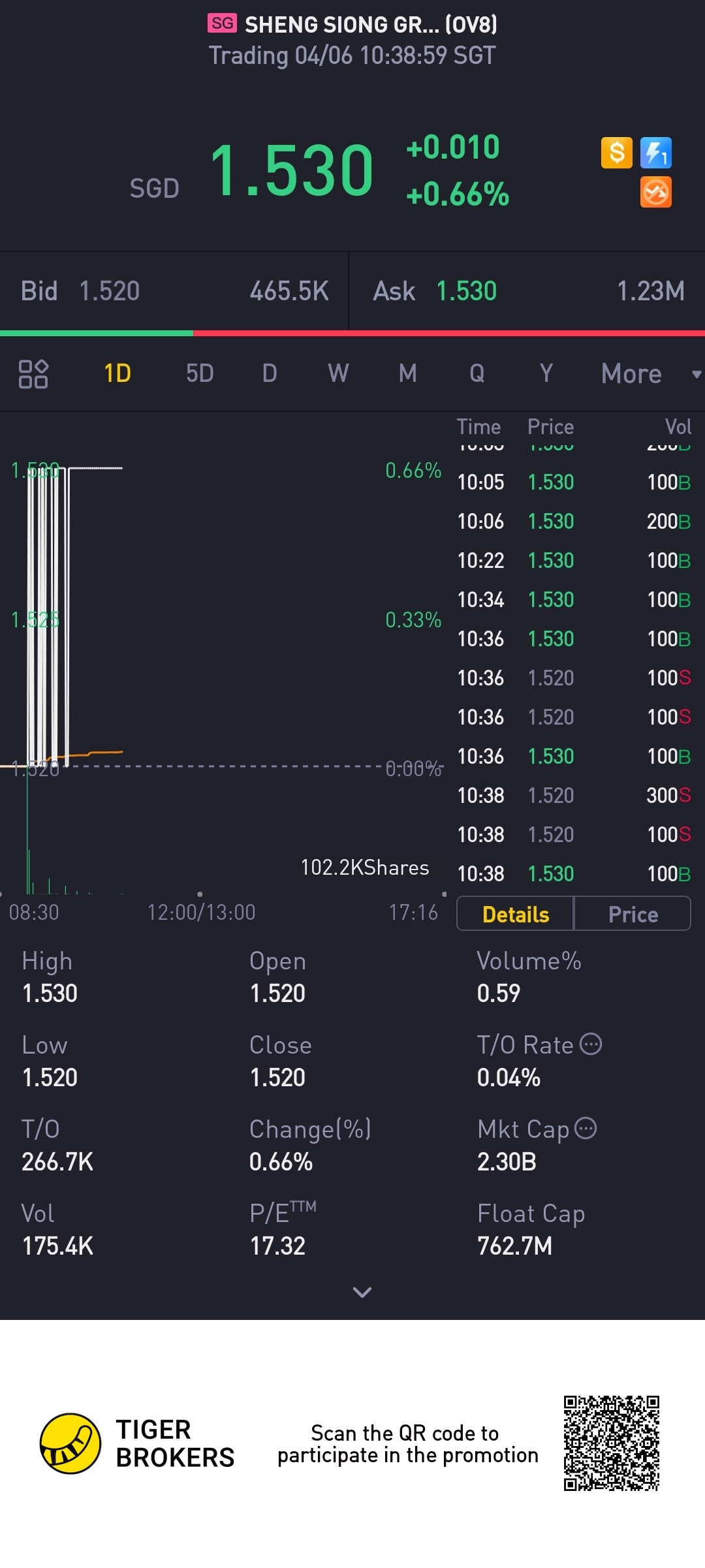This screenshot has width=705, height=1568.
Task: Open the Ask 1.530 quote panel
Action: pyautogui.click(x=527, y=291)
